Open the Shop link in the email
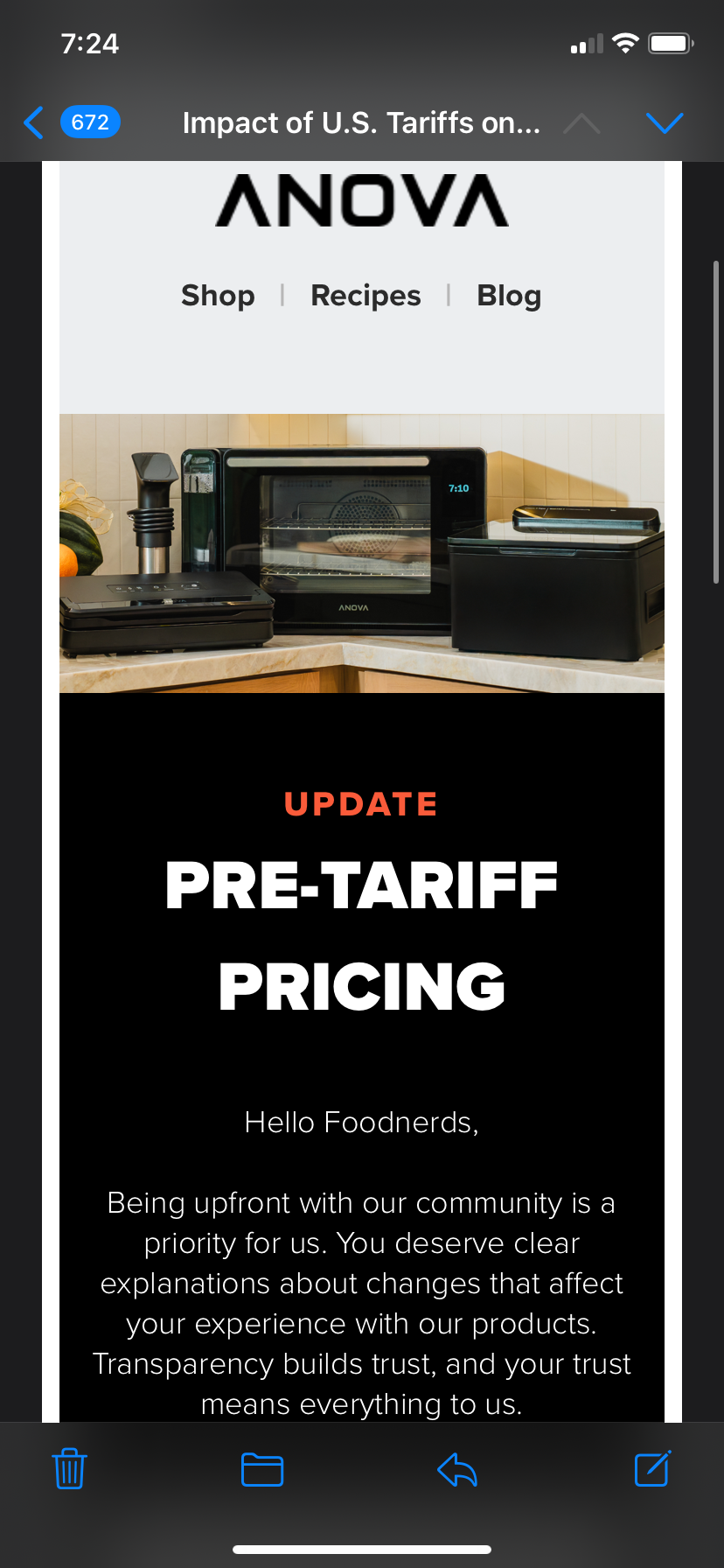 coord(218,296)
